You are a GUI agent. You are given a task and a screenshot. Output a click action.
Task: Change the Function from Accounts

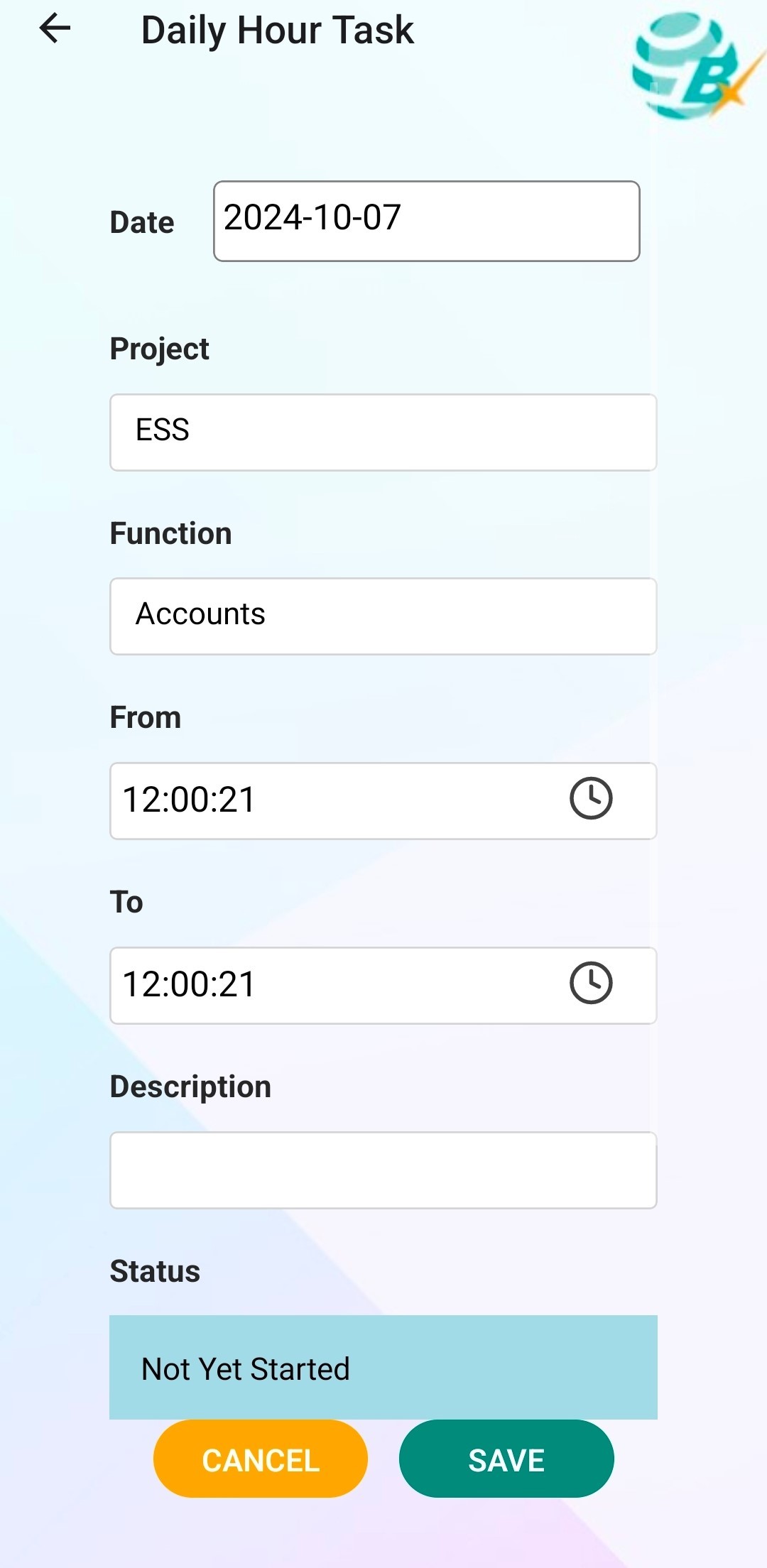tap(383, 616)
